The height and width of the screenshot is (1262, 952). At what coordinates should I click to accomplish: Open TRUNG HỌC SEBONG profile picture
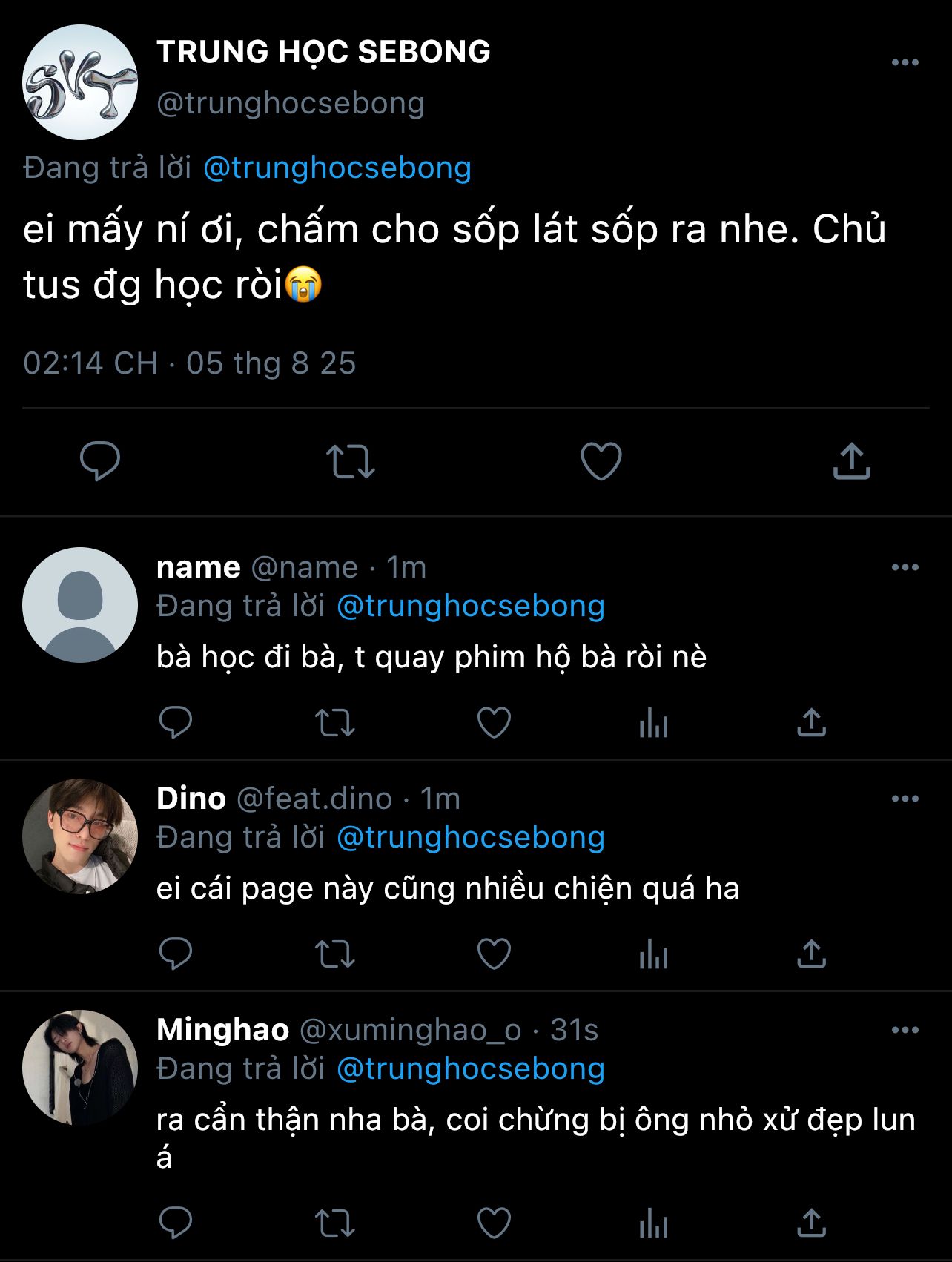[x=80, y=82]
